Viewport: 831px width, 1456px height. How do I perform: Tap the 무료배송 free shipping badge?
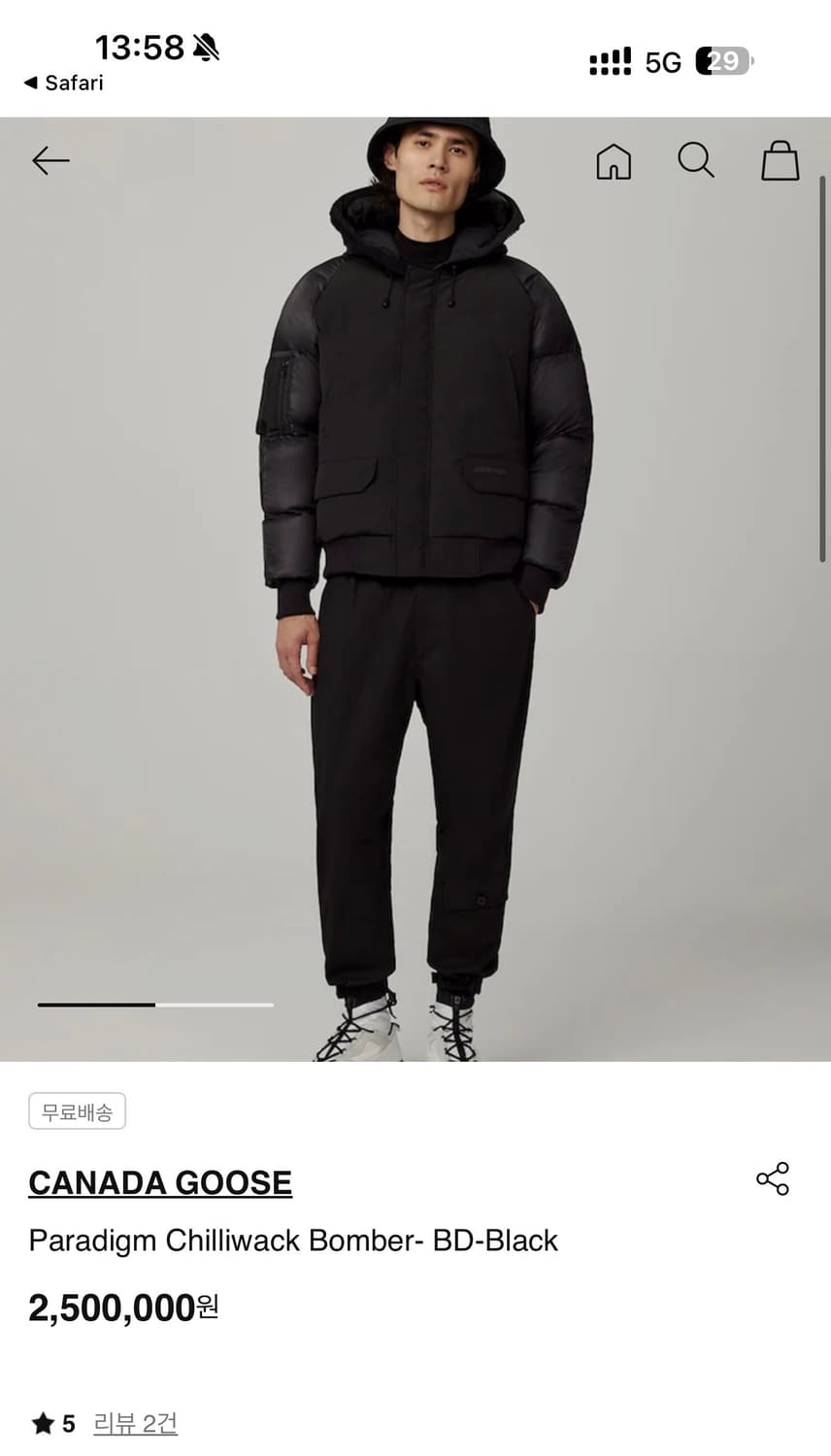[x=78, y=1110]
